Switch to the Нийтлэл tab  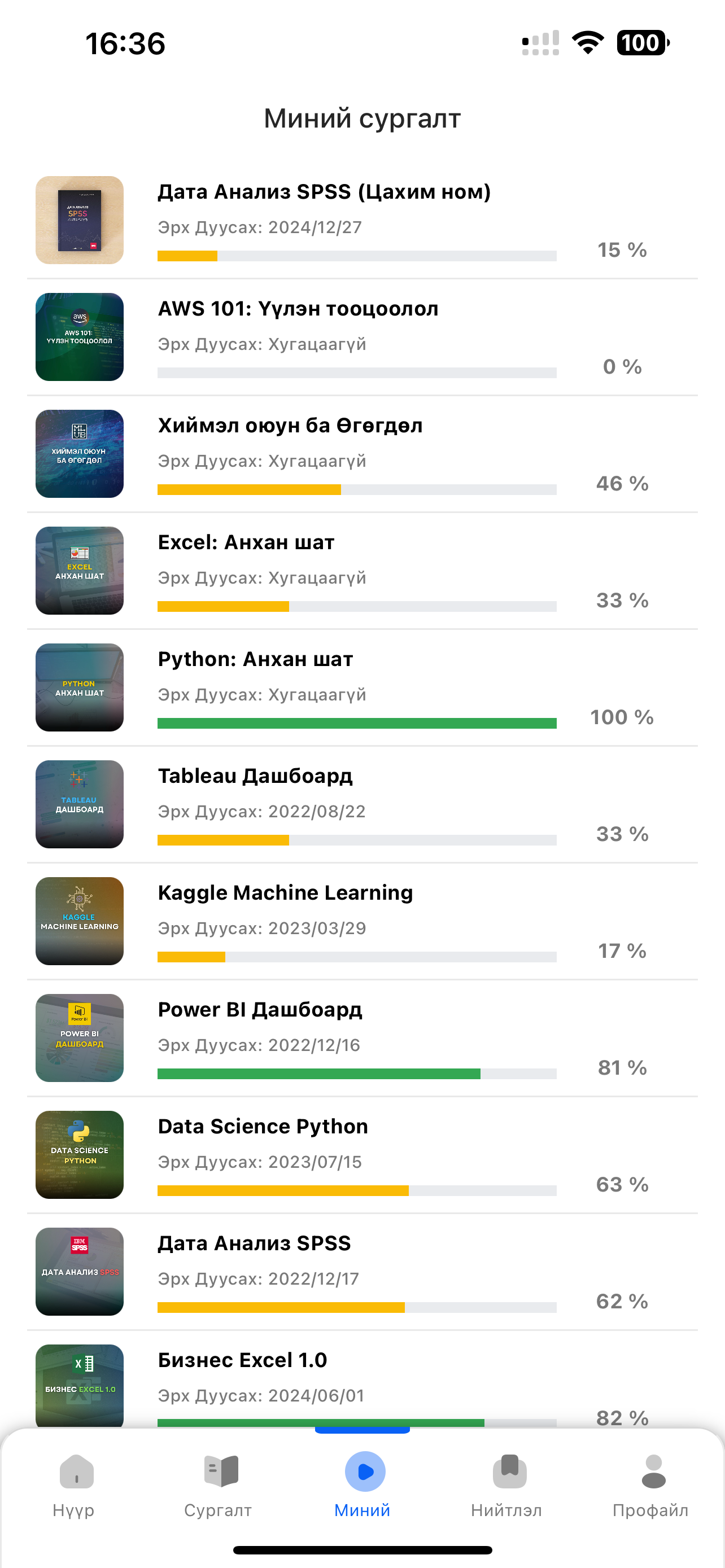pos(506,1485)
